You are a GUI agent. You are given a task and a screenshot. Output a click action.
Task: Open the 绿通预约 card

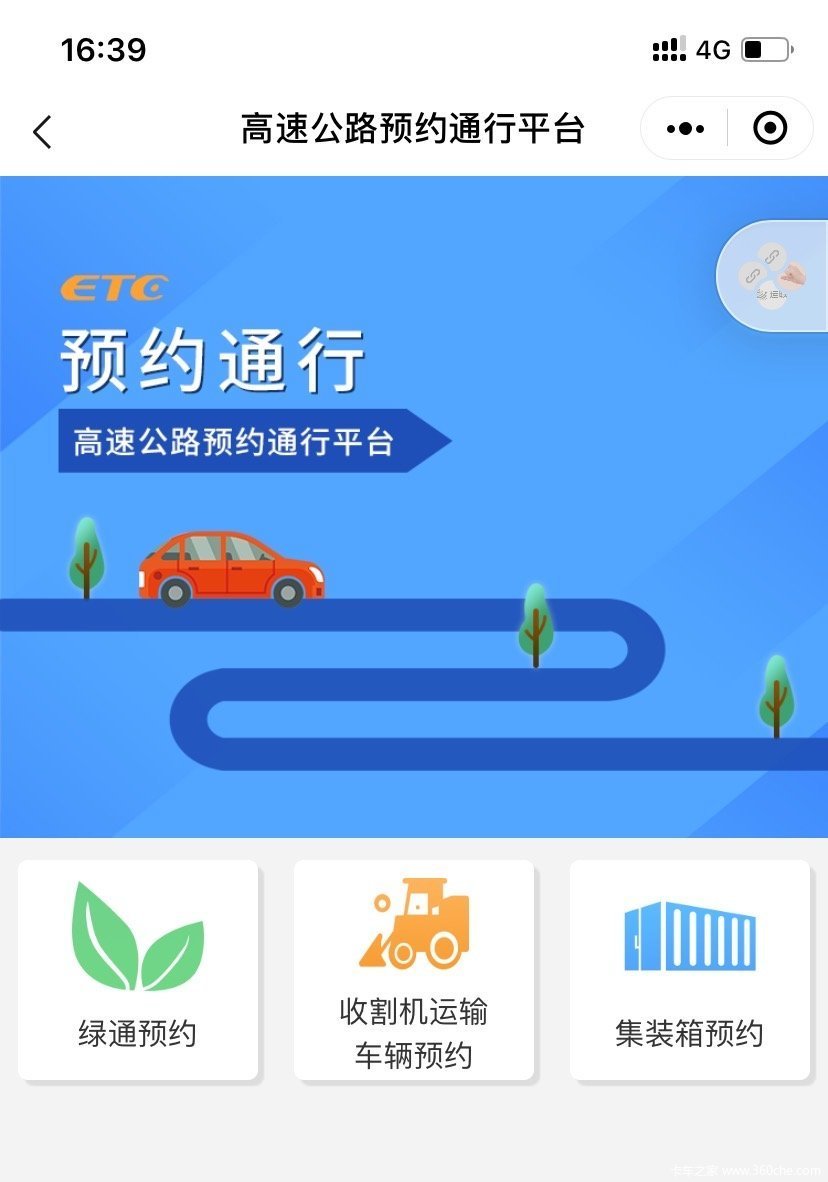pyautogui.click(x=138, y=969)
